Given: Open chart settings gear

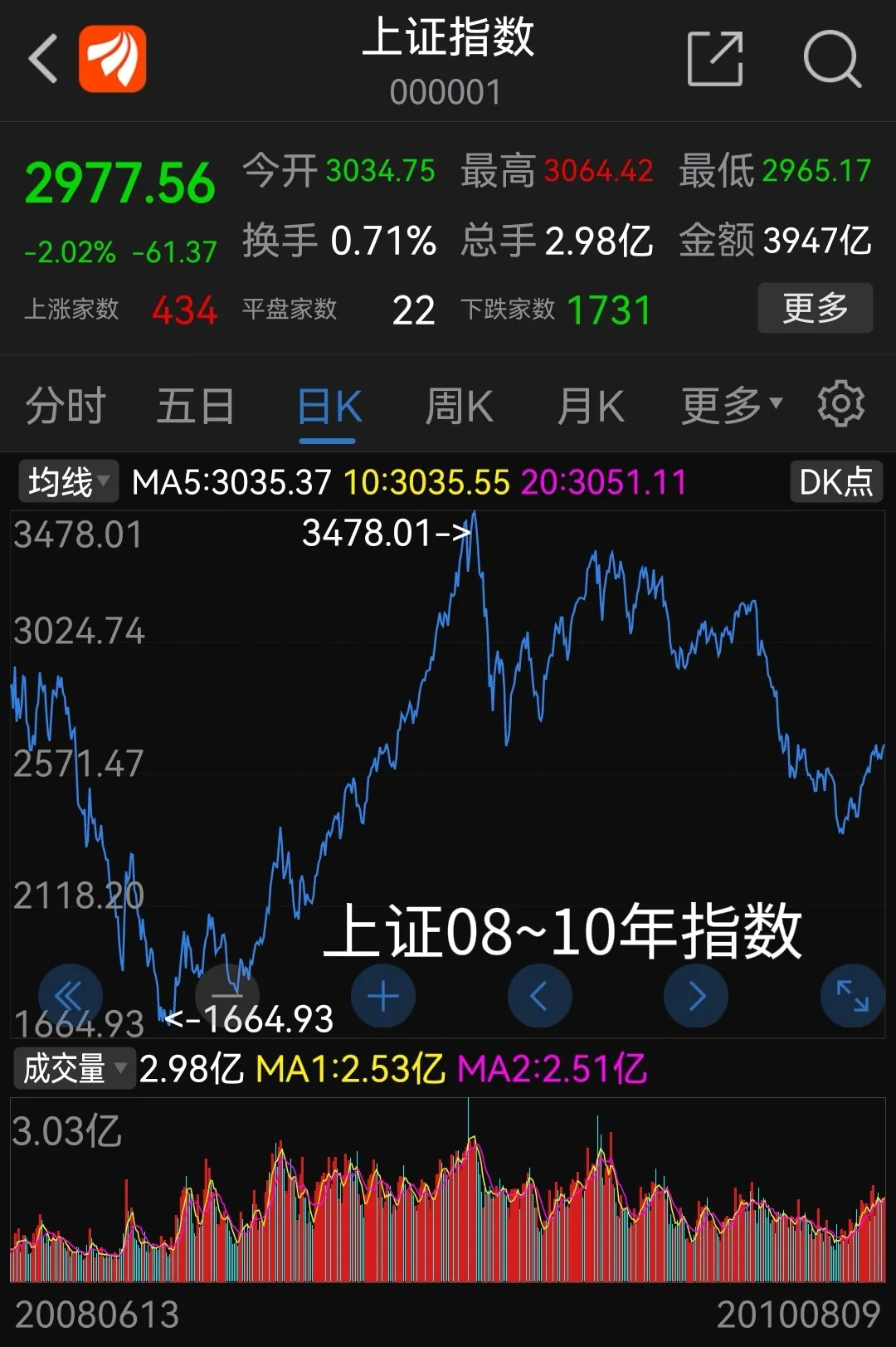Looking at the screenshot, I should pos(840,405).
